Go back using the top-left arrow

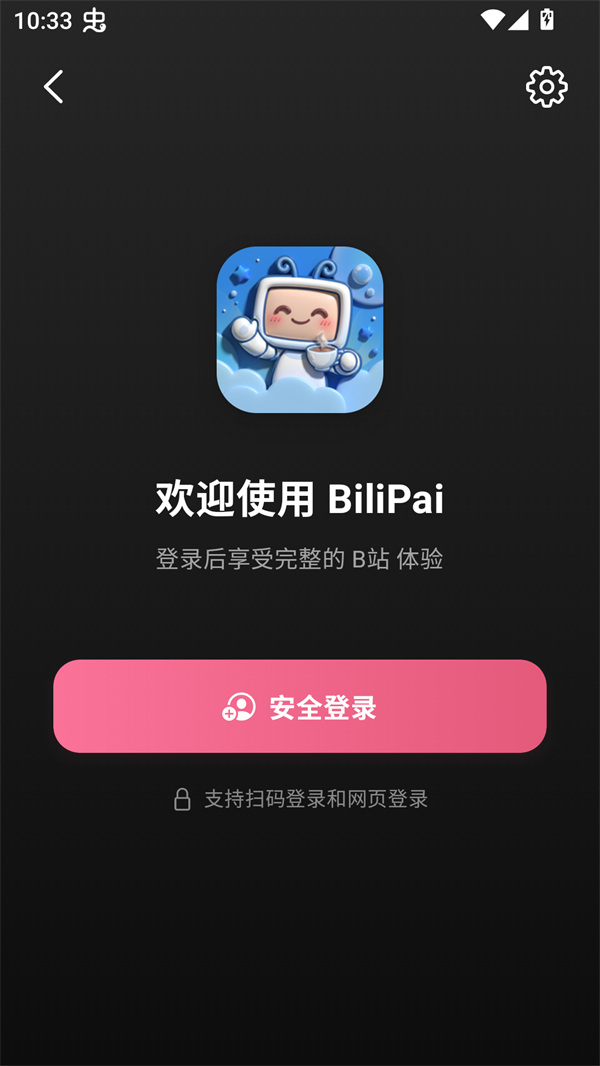(54, 87)
